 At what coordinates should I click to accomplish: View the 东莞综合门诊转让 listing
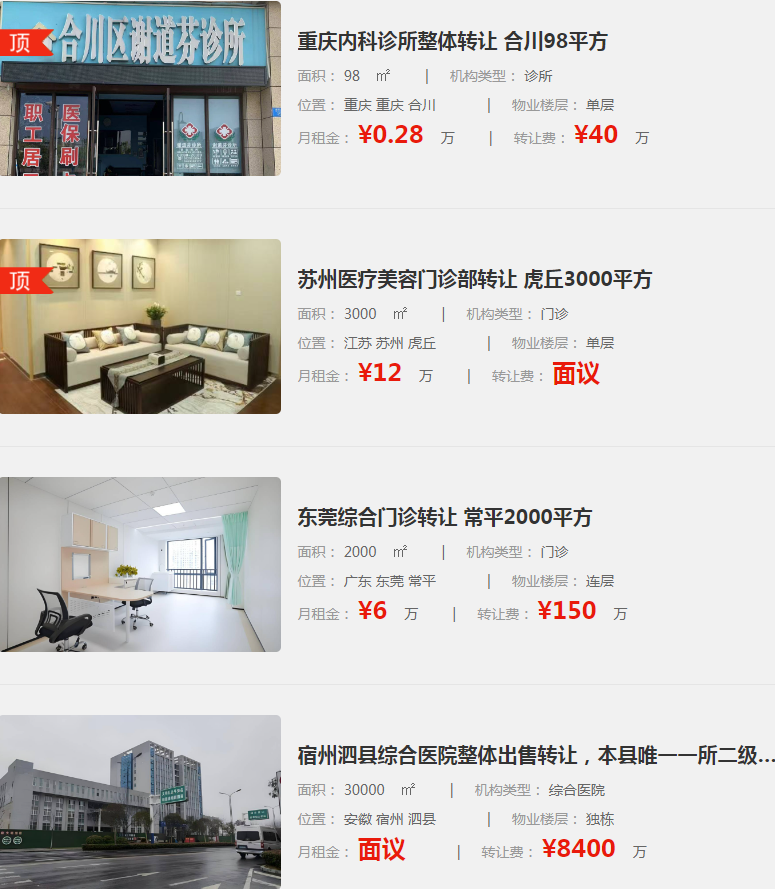click(444, 517)
